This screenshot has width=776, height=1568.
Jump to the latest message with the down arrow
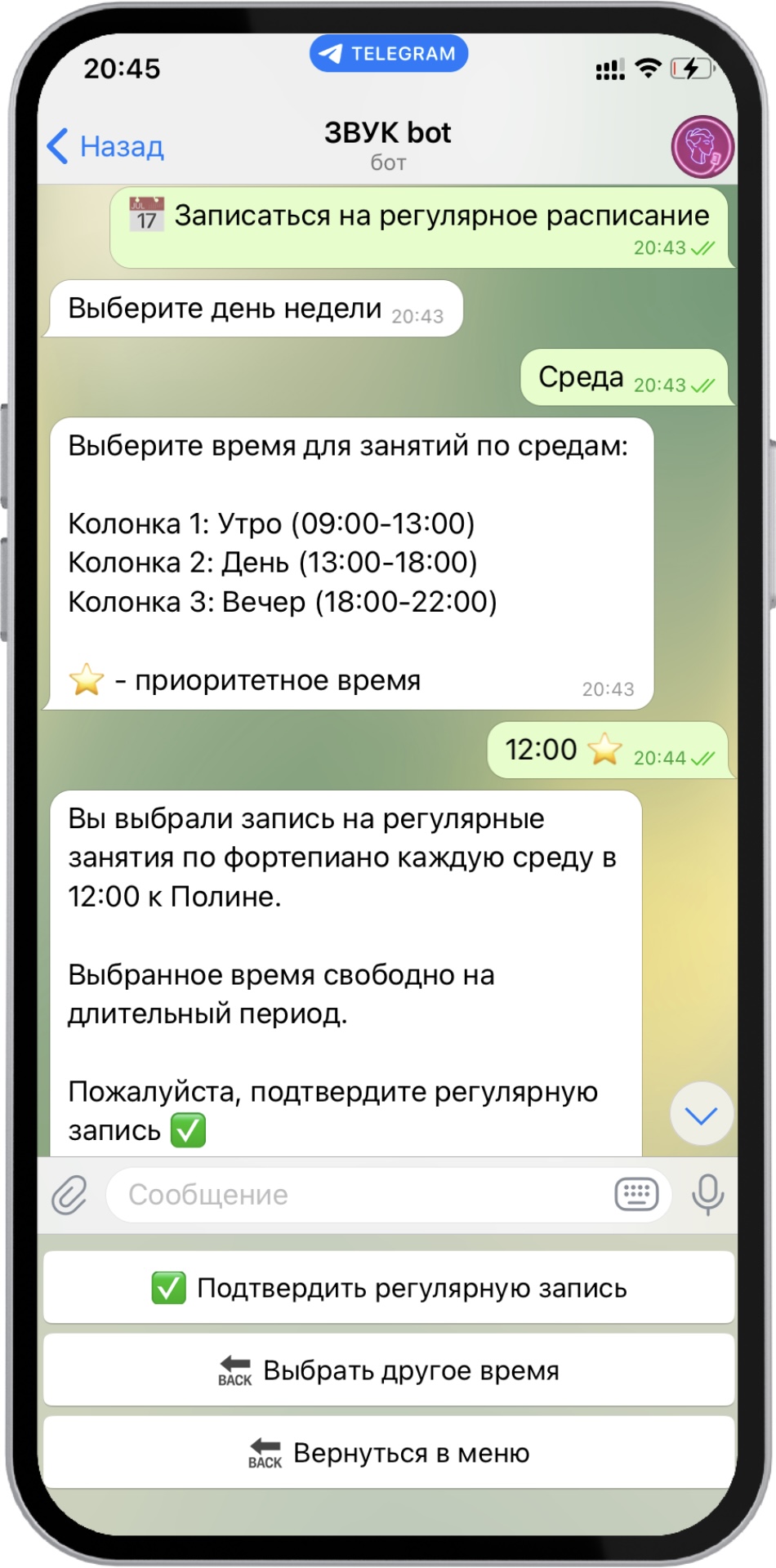click(x=701, y=1114)
